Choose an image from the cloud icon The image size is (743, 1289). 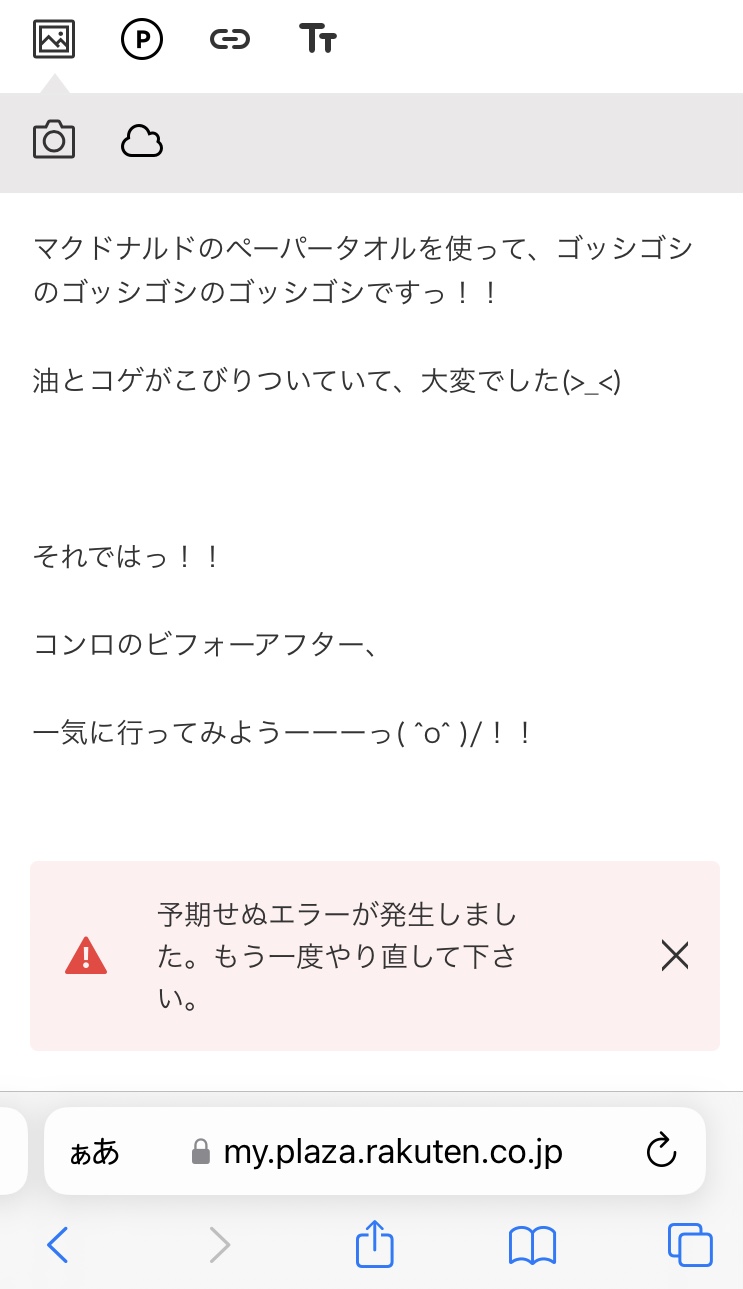(x=142, y=141)
